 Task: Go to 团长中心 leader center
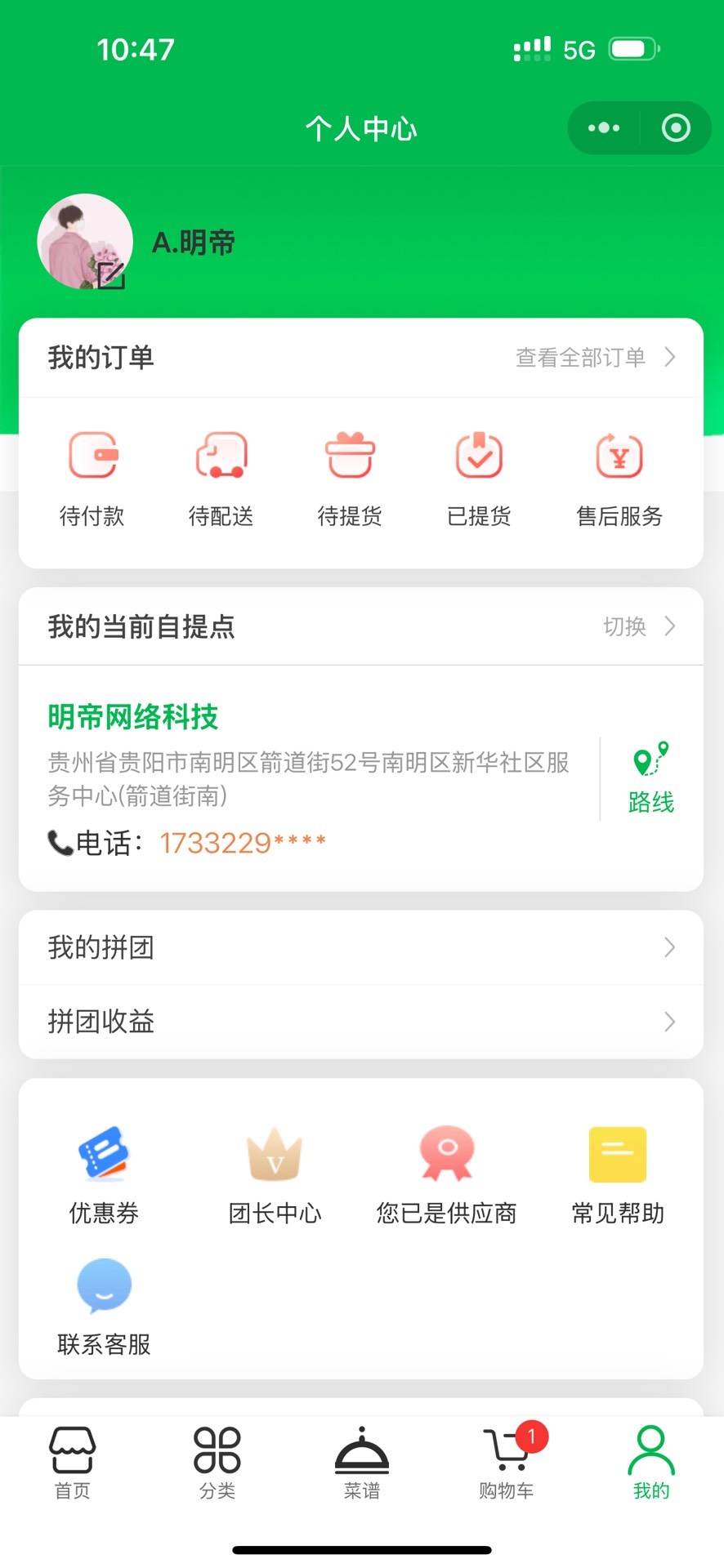(x=275, y=1173)
